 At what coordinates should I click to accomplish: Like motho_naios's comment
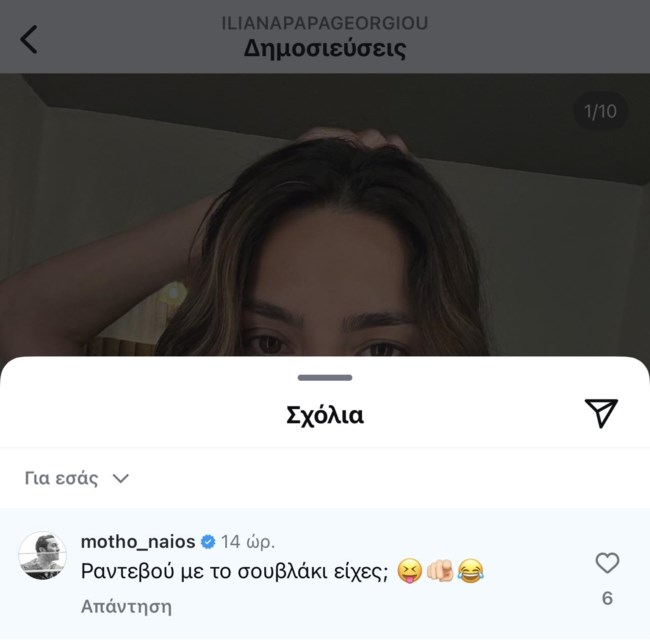coord(607,563)
